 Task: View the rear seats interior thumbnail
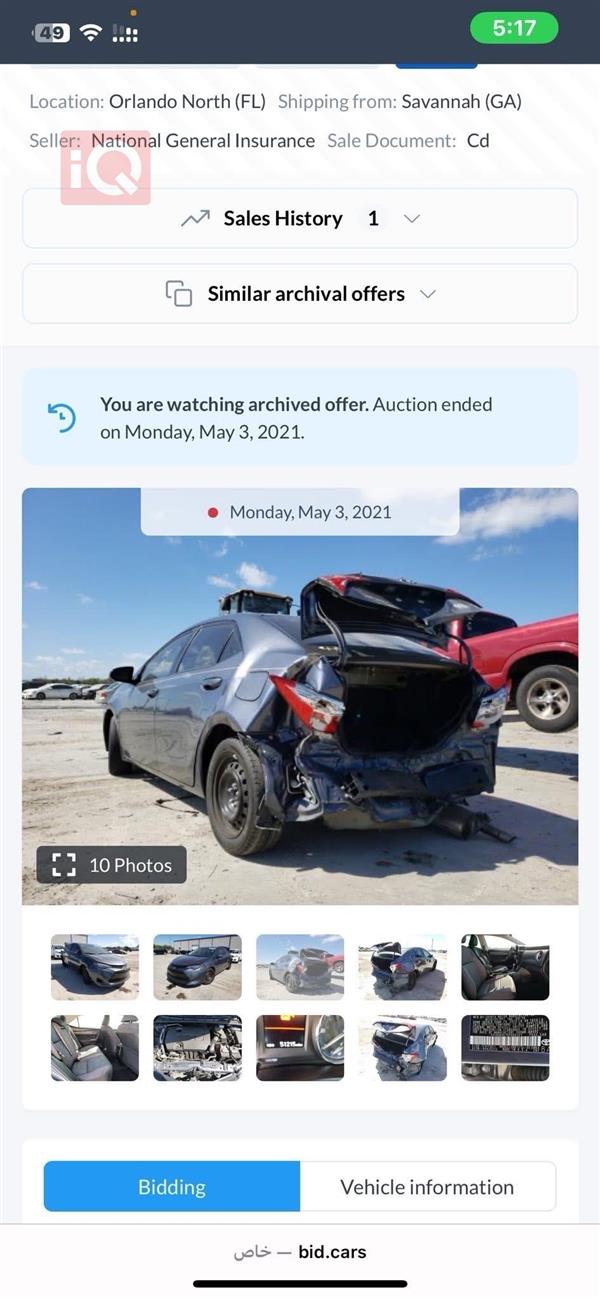tap(95, 1048)
